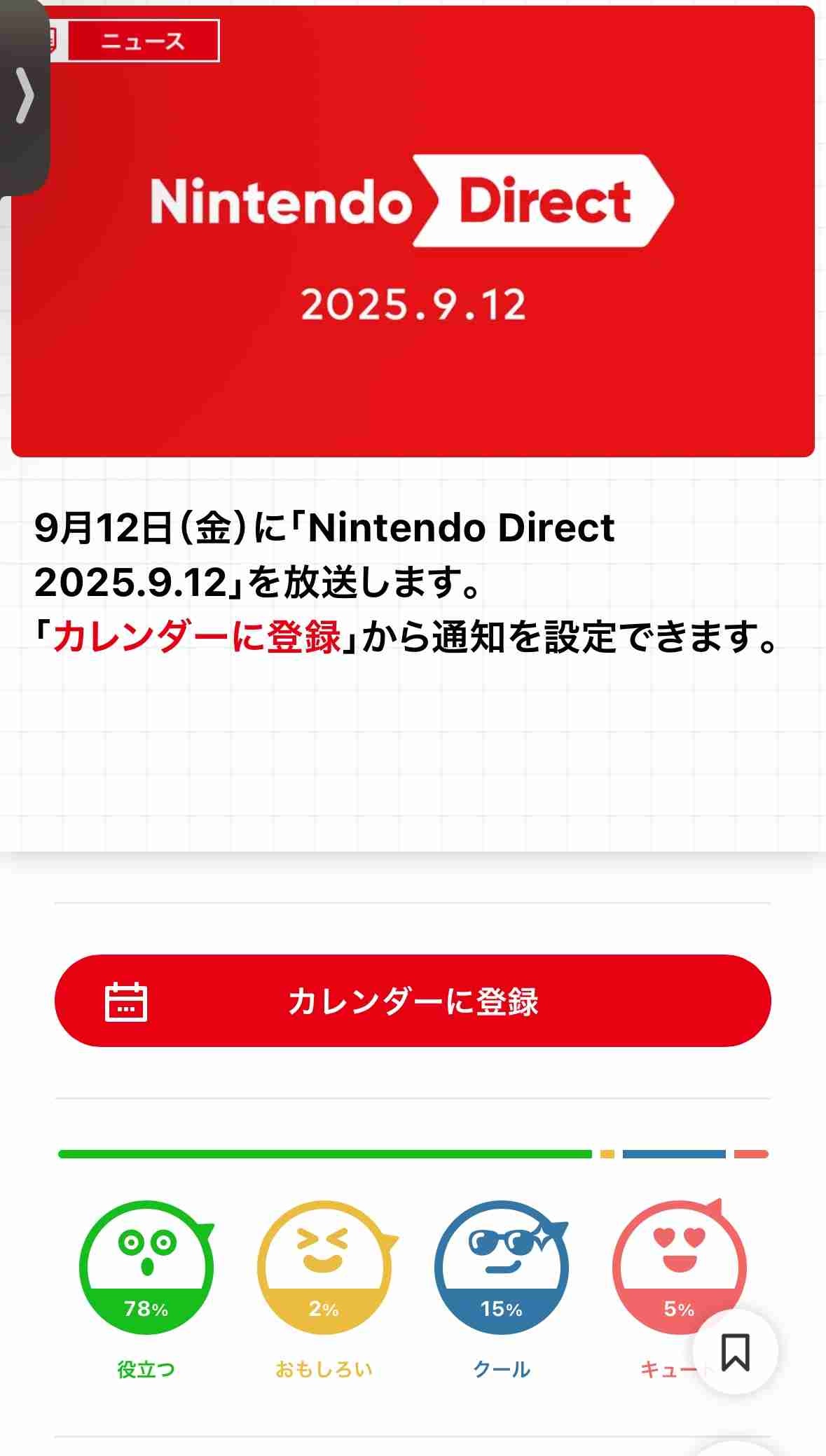Bookmark this news article
826x1456 pixels.
click(736, 1352)
